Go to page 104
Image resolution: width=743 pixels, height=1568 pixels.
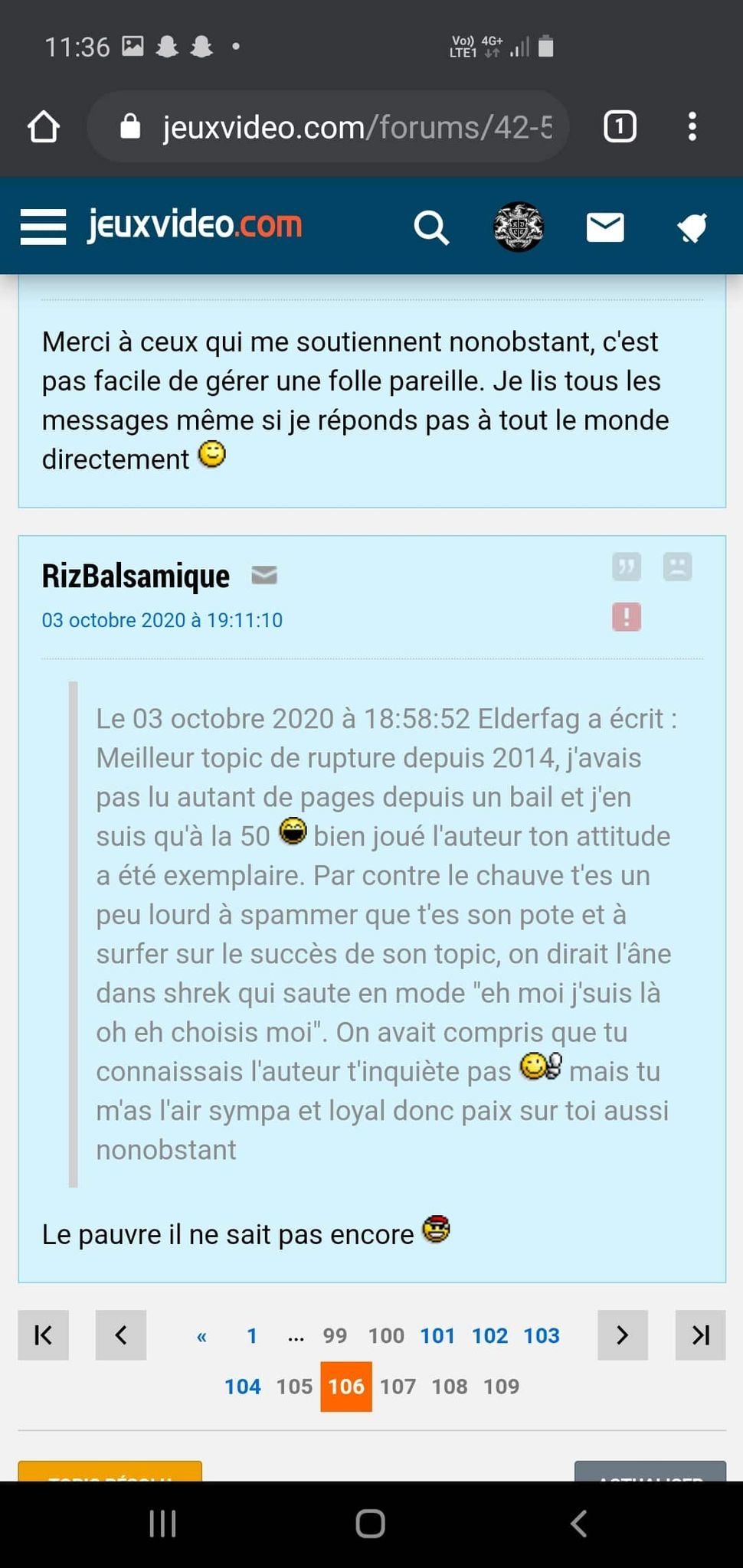243,1386
